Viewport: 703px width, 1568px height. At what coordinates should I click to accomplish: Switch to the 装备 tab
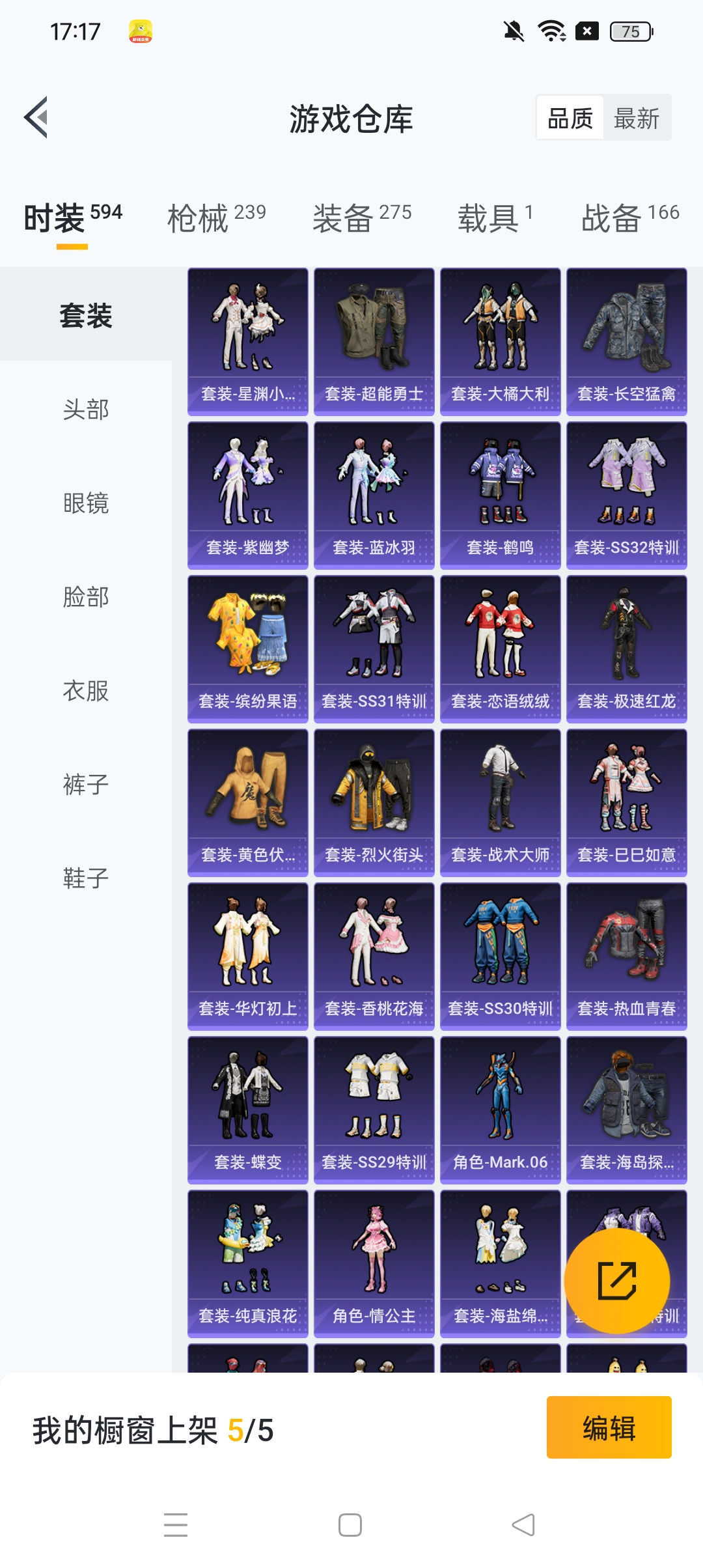pos(361,217)
